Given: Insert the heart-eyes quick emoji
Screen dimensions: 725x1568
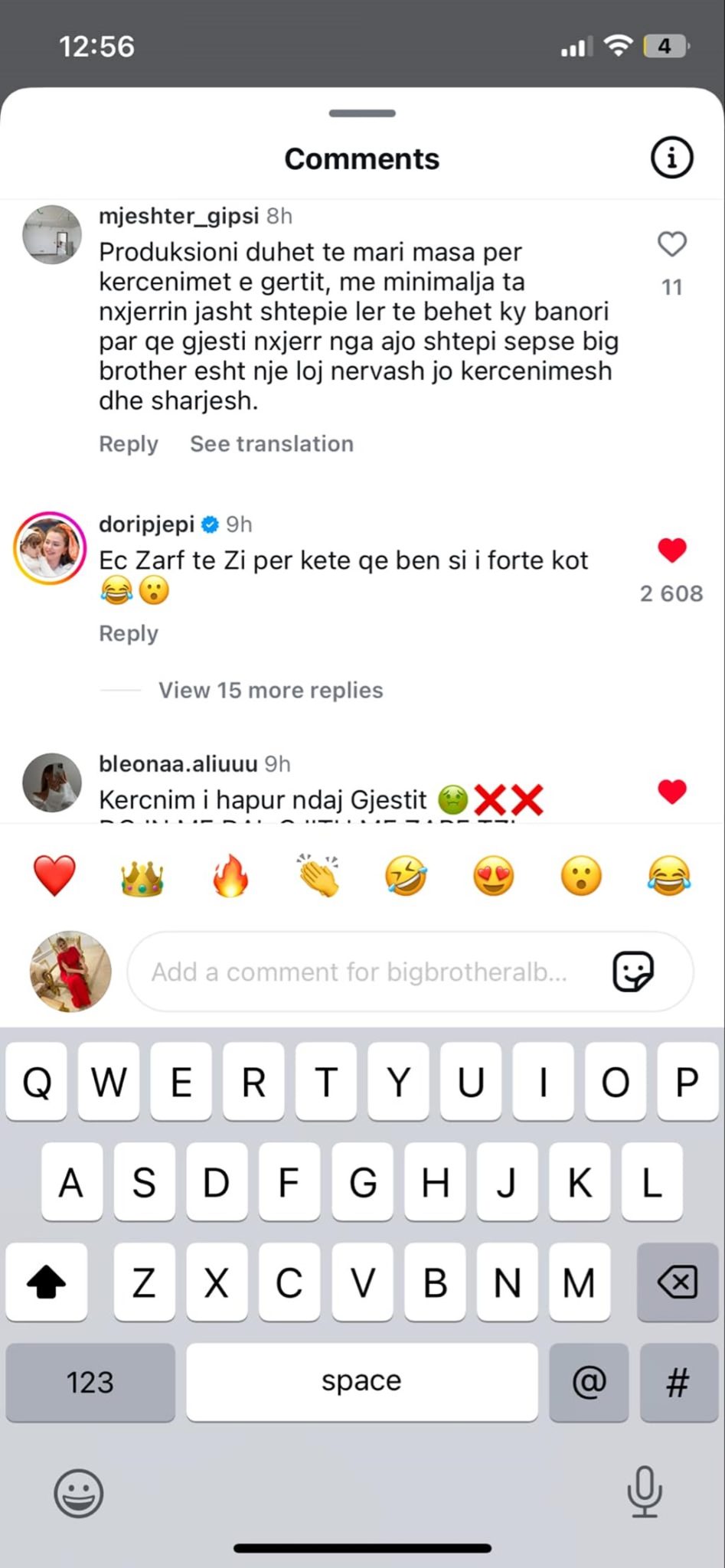Looking at the screenshot, I should (494, 876).
